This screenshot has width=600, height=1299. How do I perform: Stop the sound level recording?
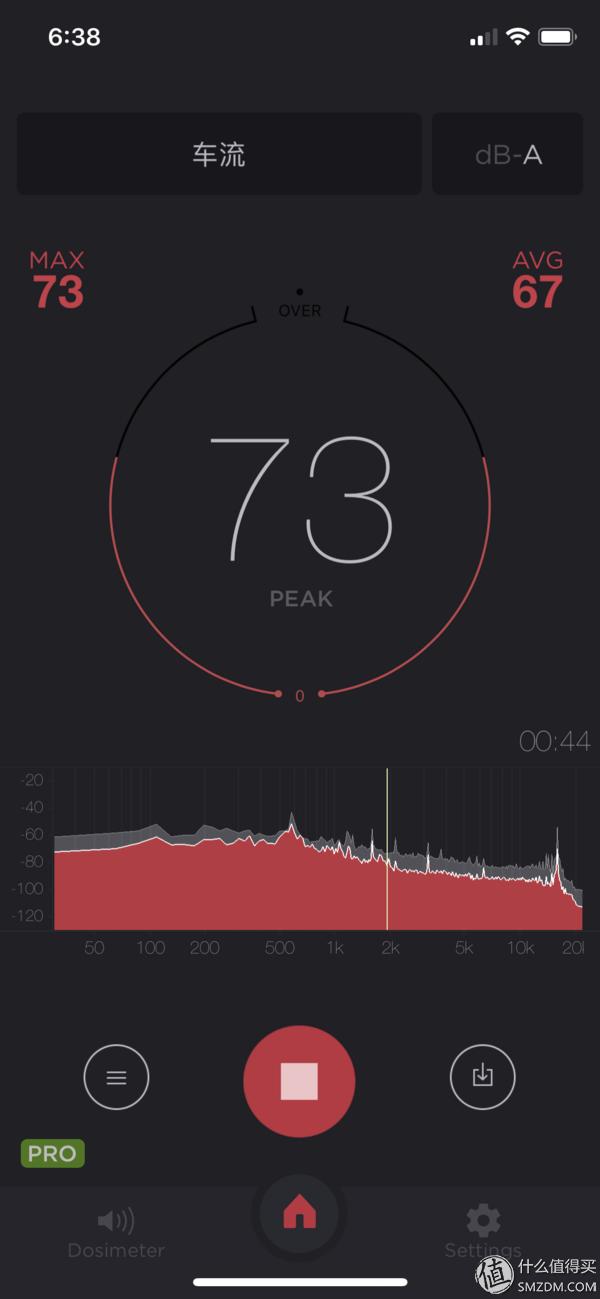pos(299,1080)
